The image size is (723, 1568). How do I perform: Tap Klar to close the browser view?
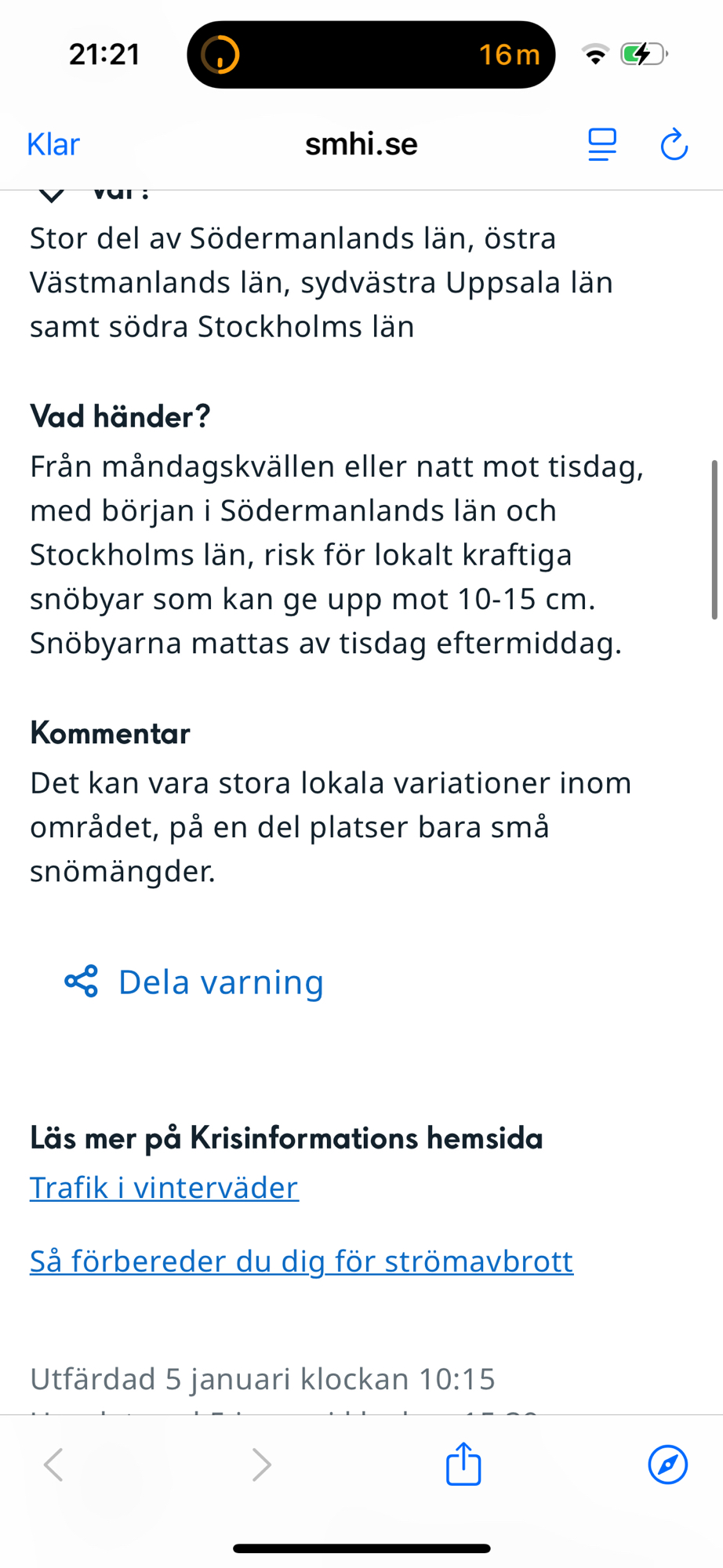point(53,145)
